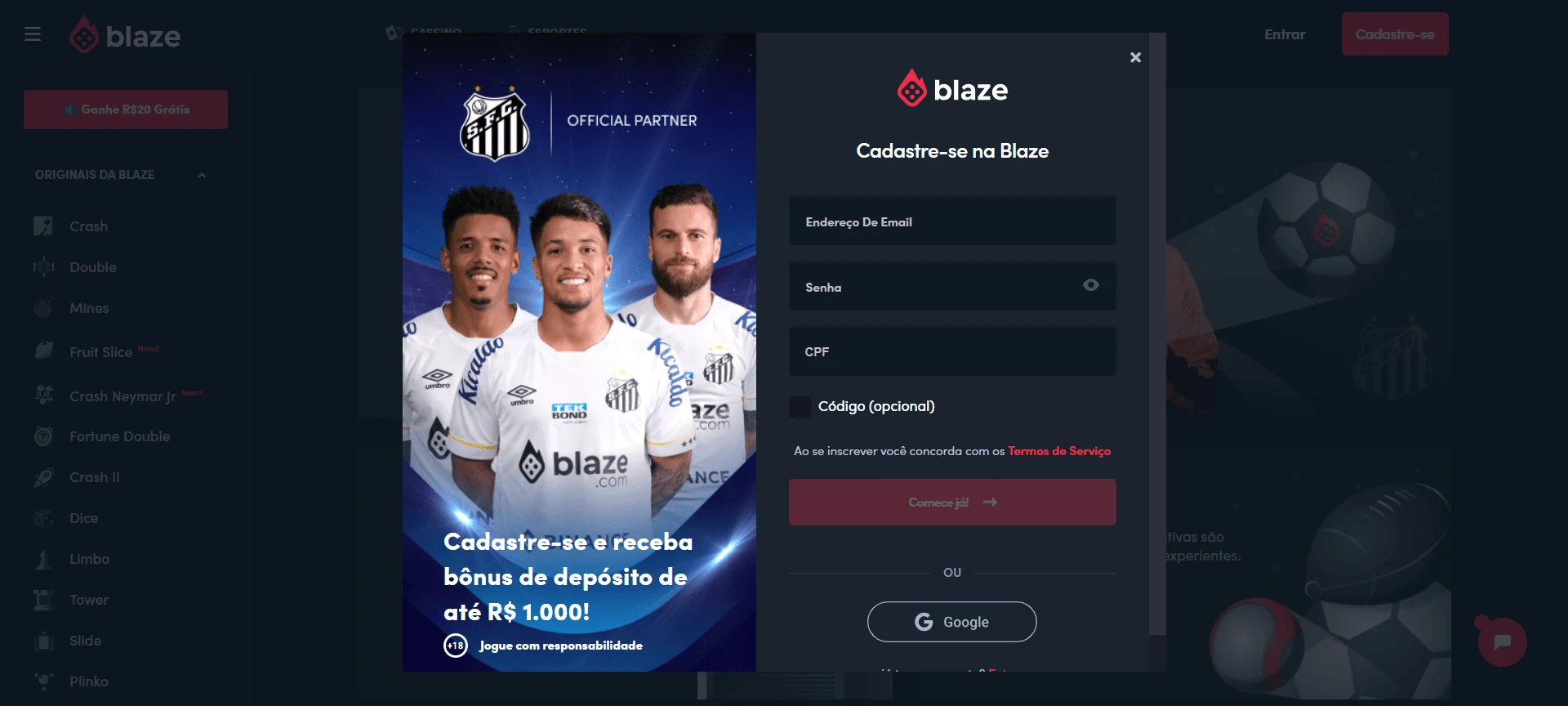Check the Código (opcional) box
This screenshot has width=1568, height=706.
800,407
